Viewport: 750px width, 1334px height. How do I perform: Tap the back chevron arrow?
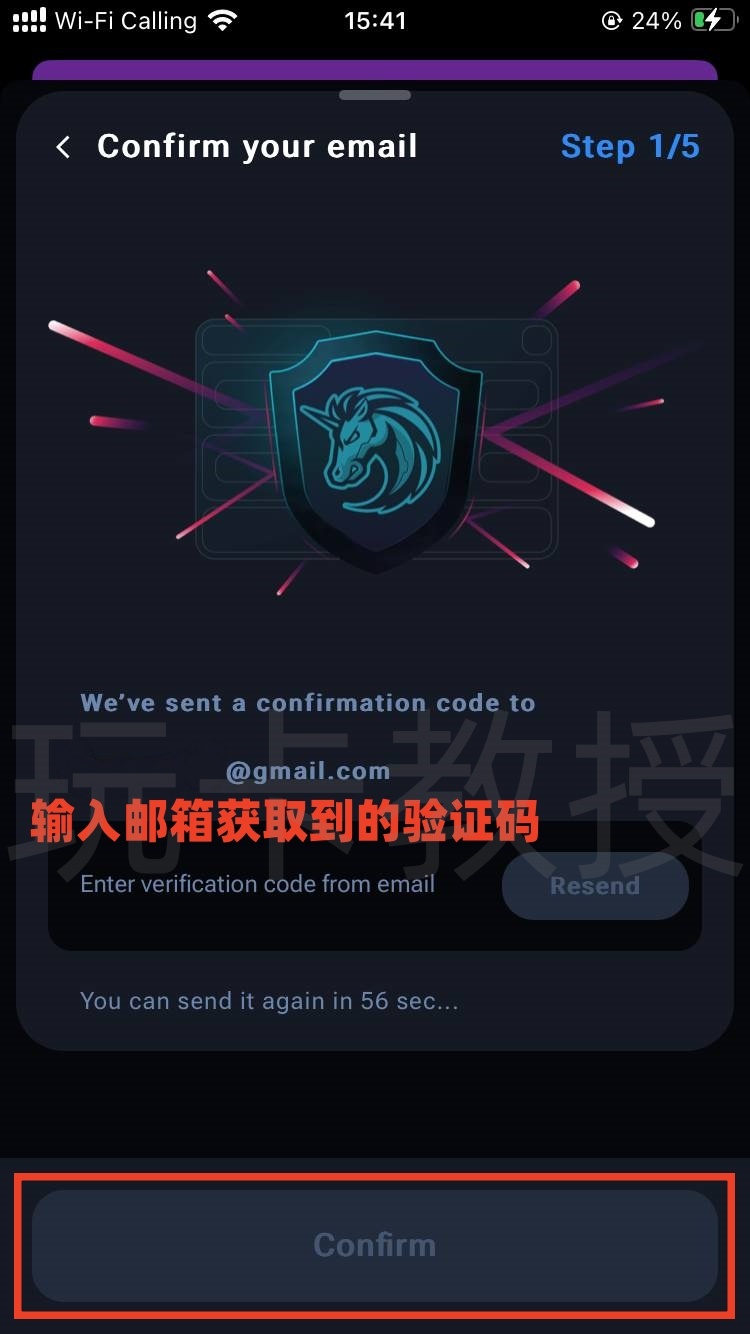[x=62, y=146]
